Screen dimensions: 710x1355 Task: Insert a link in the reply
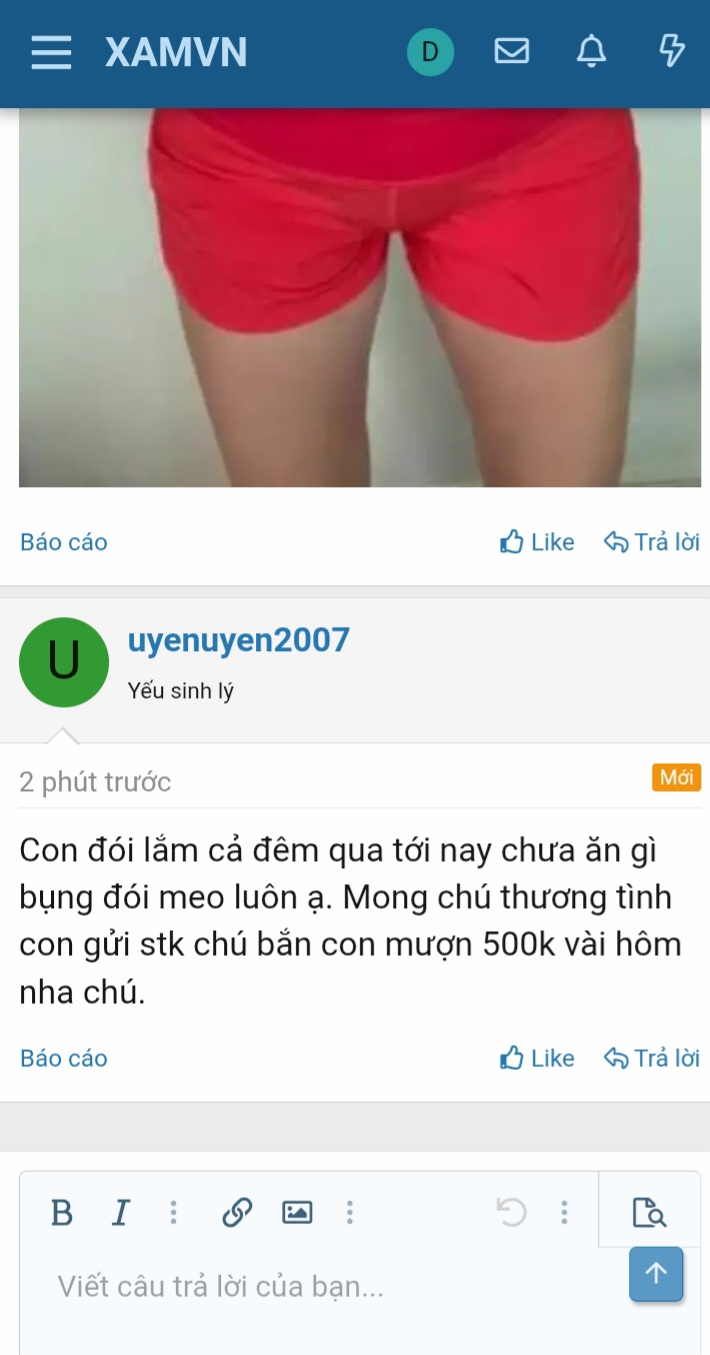pyautogui.click(x=236, y=1213)
